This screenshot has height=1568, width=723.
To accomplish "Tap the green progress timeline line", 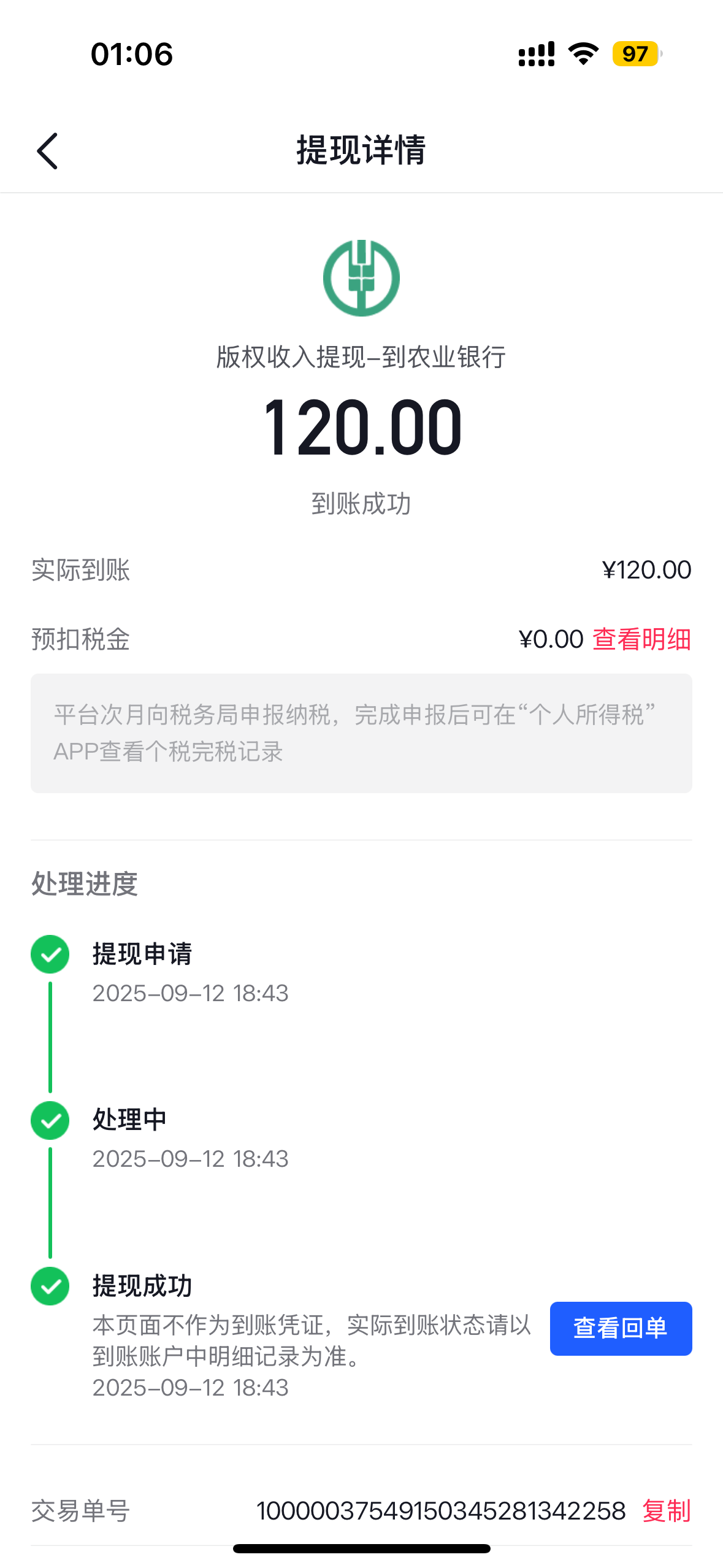I will point(50,1037).
